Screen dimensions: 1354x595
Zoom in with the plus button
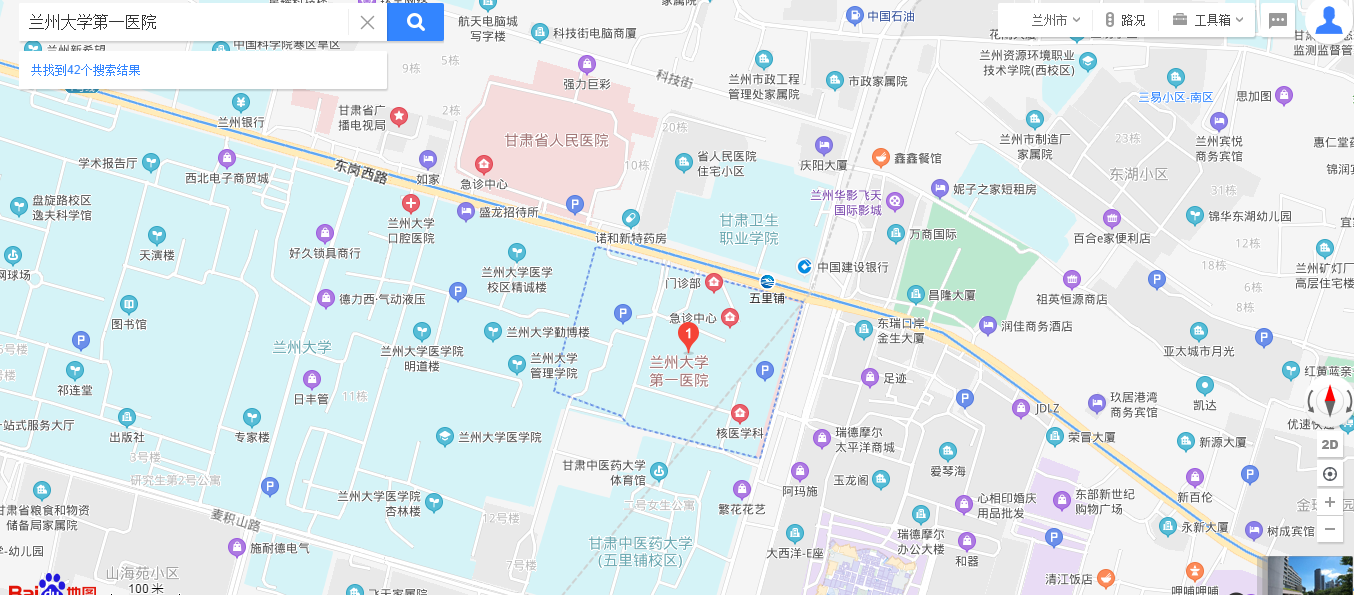1330,502
